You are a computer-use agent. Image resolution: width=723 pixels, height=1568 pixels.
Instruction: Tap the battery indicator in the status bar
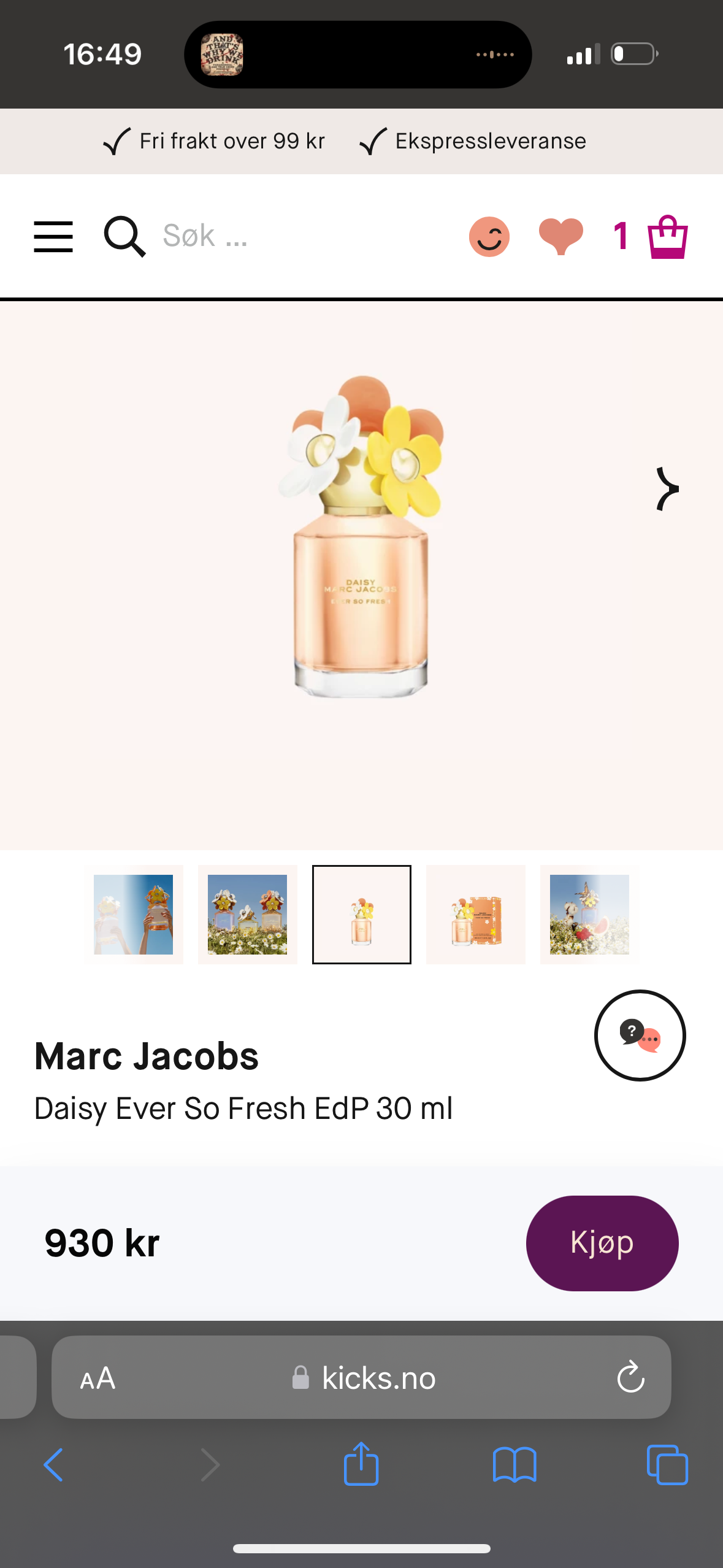click(x=632, y=54)
